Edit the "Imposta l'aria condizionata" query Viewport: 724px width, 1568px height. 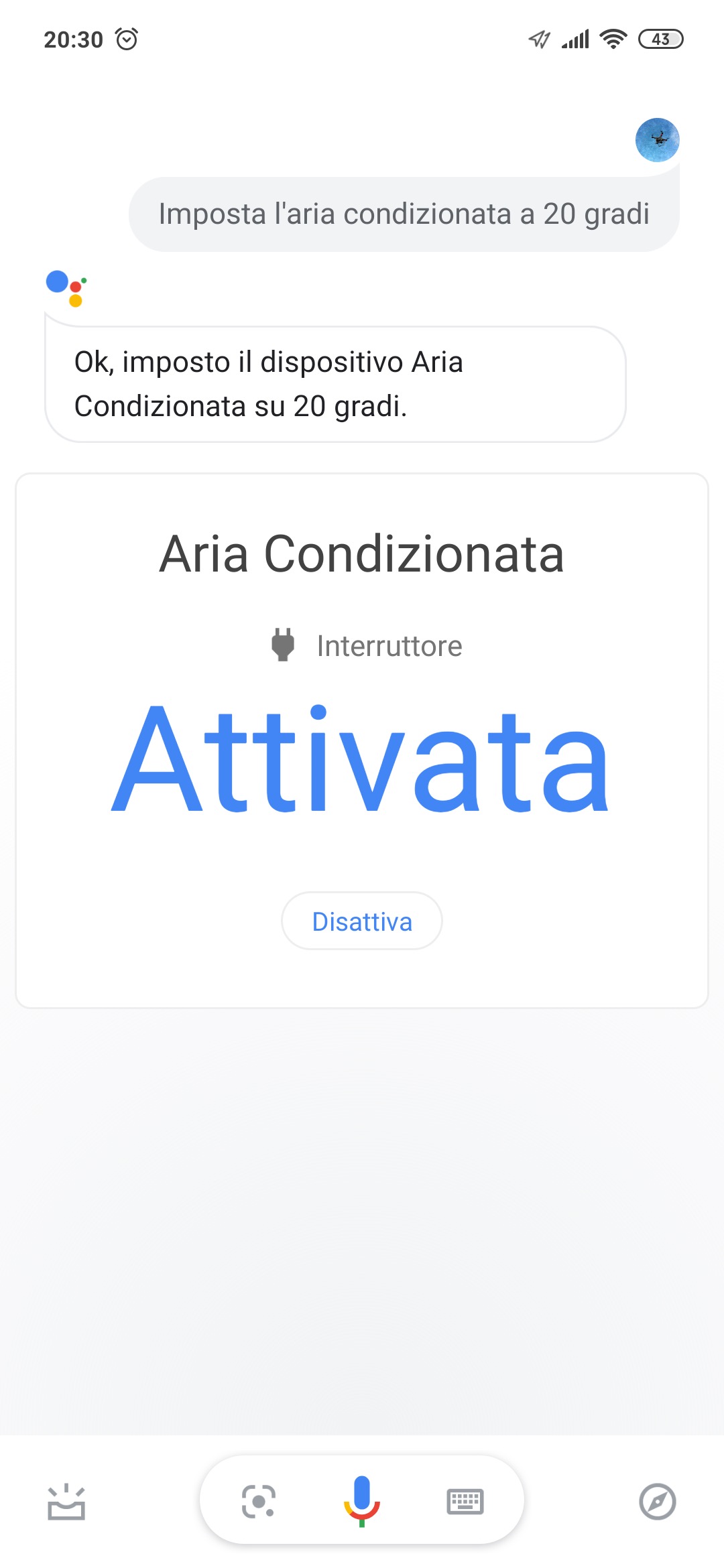404,214
